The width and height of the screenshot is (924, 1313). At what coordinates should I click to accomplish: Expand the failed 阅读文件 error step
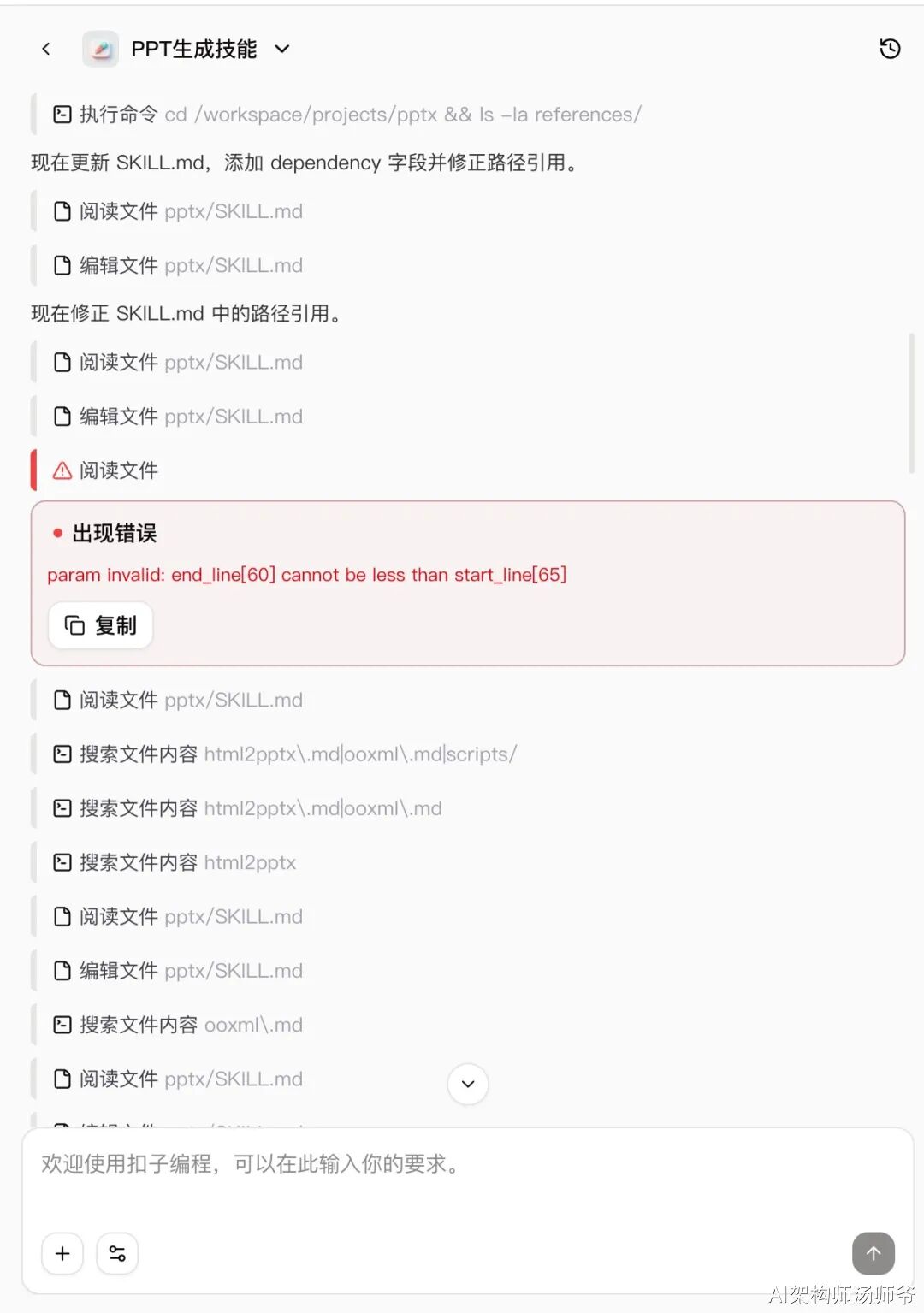[x=119, y=470]
